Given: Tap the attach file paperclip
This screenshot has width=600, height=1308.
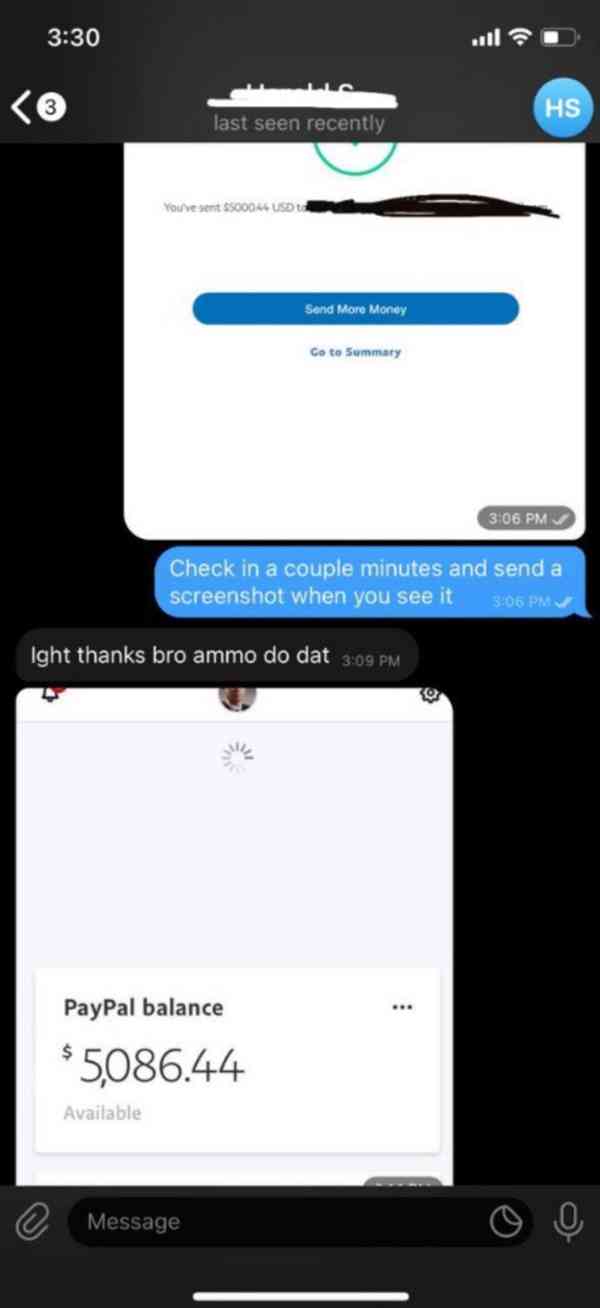Looking at the screenshot, I should (31, 1222).
